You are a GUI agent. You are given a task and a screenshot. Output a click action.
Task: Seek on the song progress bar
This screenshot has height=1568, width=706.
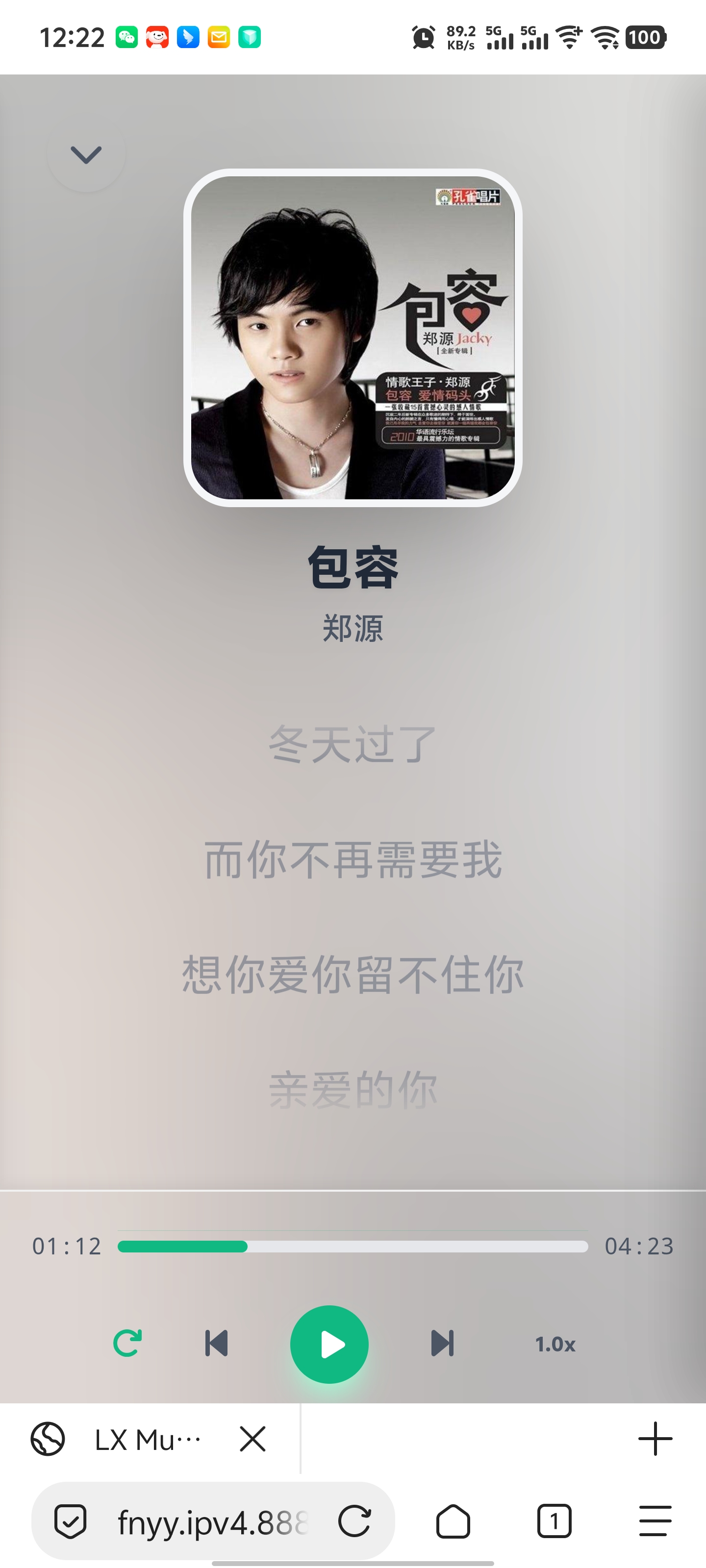(x=353, y=1247)
